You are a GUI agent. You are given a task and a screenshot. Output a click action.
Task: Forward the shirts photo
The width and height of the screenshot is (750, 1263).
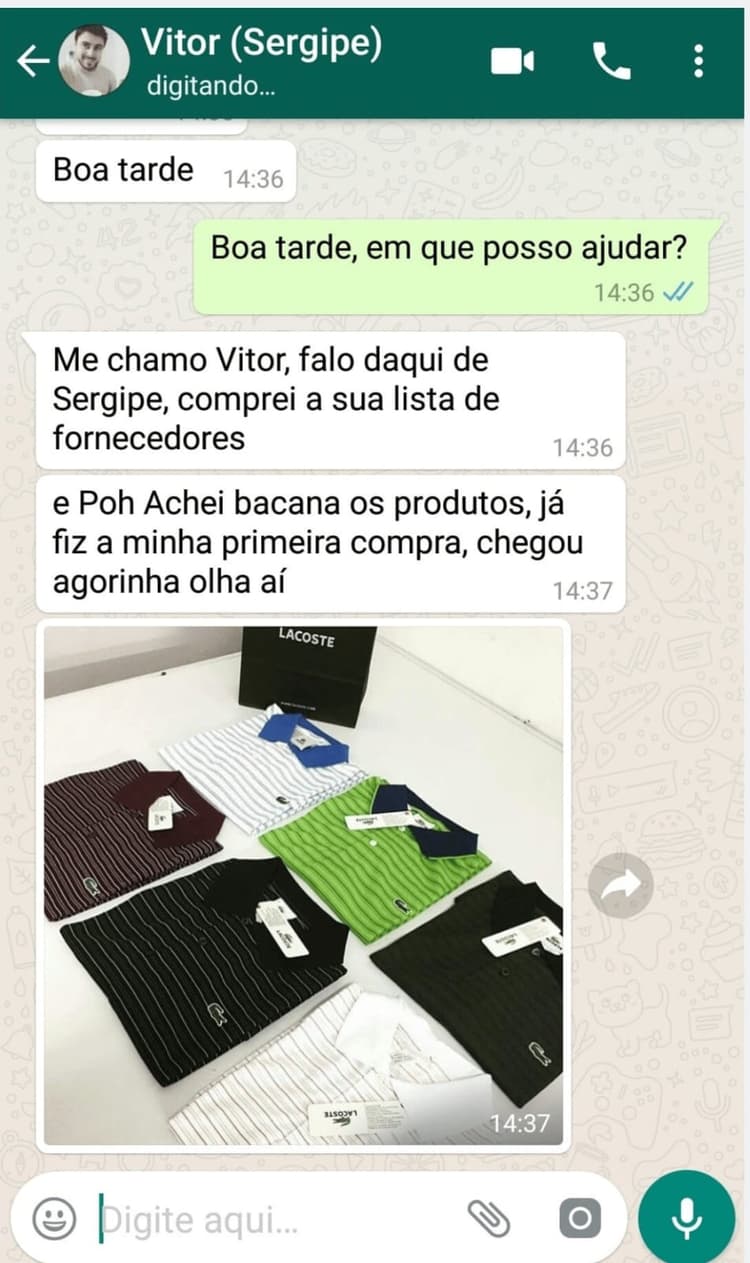(x=620, y=885)
